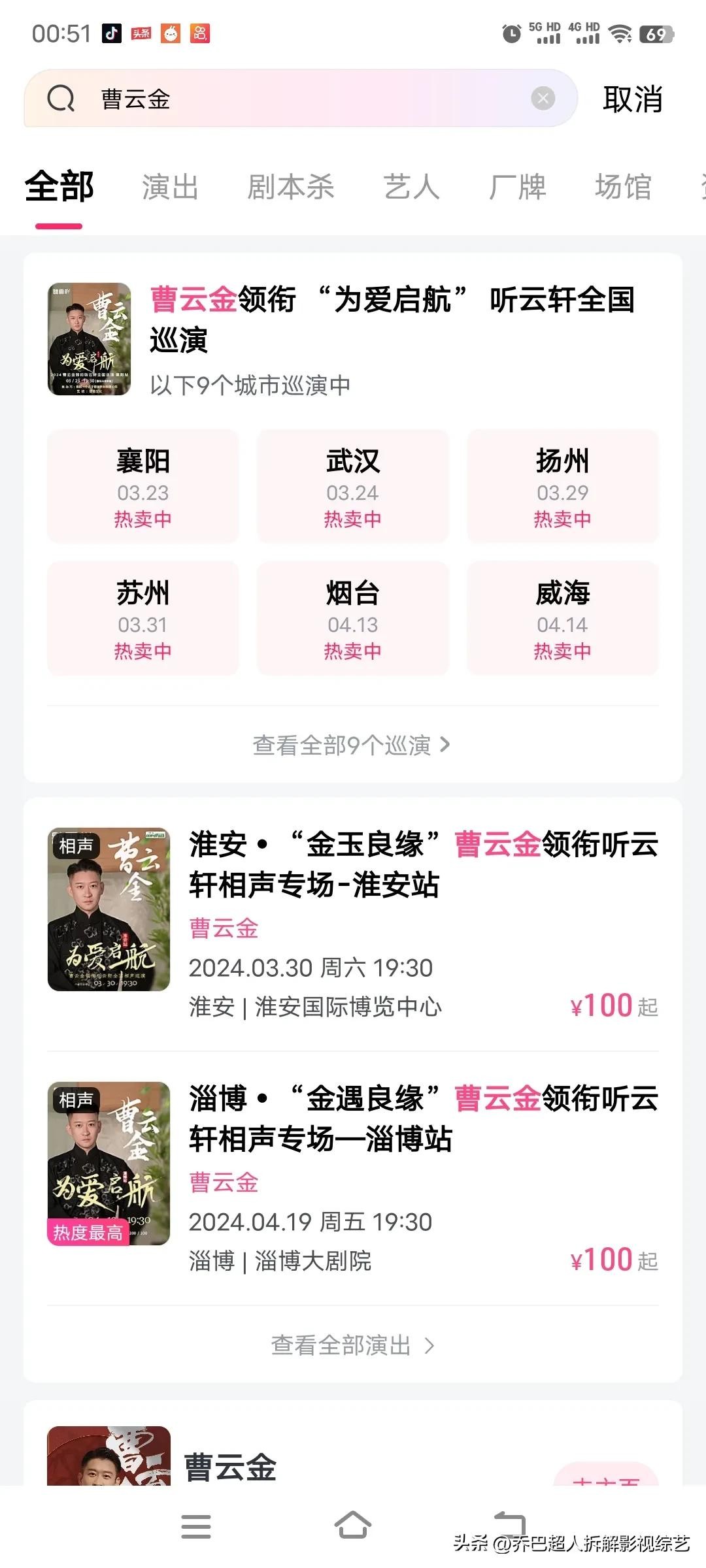Switch to the 演出 tab
Viewport: 706px width, 1568px height.
tap(170, 188)
